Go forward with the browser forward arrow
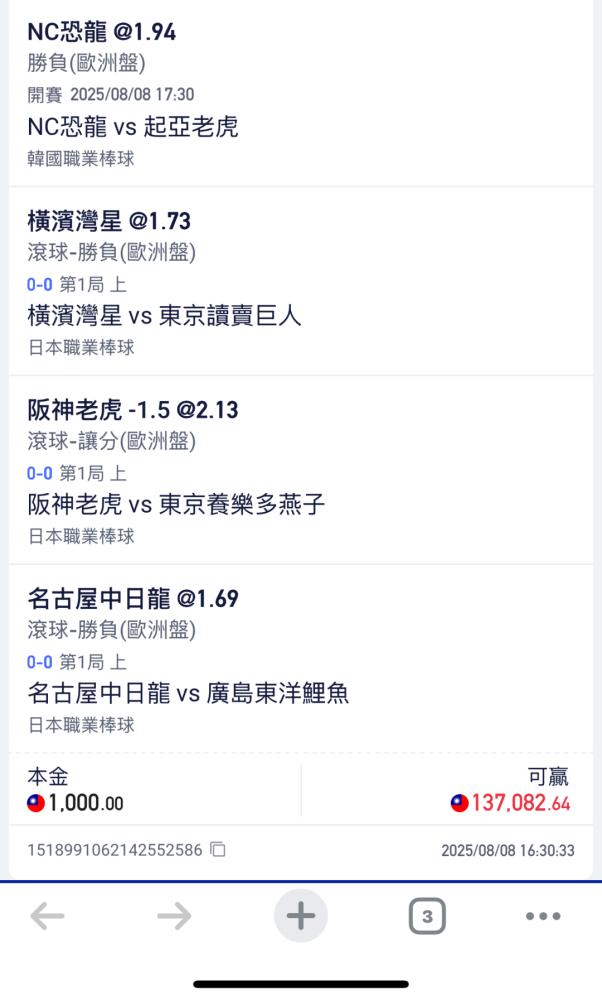The image size is (602, 1000). [x=174, y=916]
